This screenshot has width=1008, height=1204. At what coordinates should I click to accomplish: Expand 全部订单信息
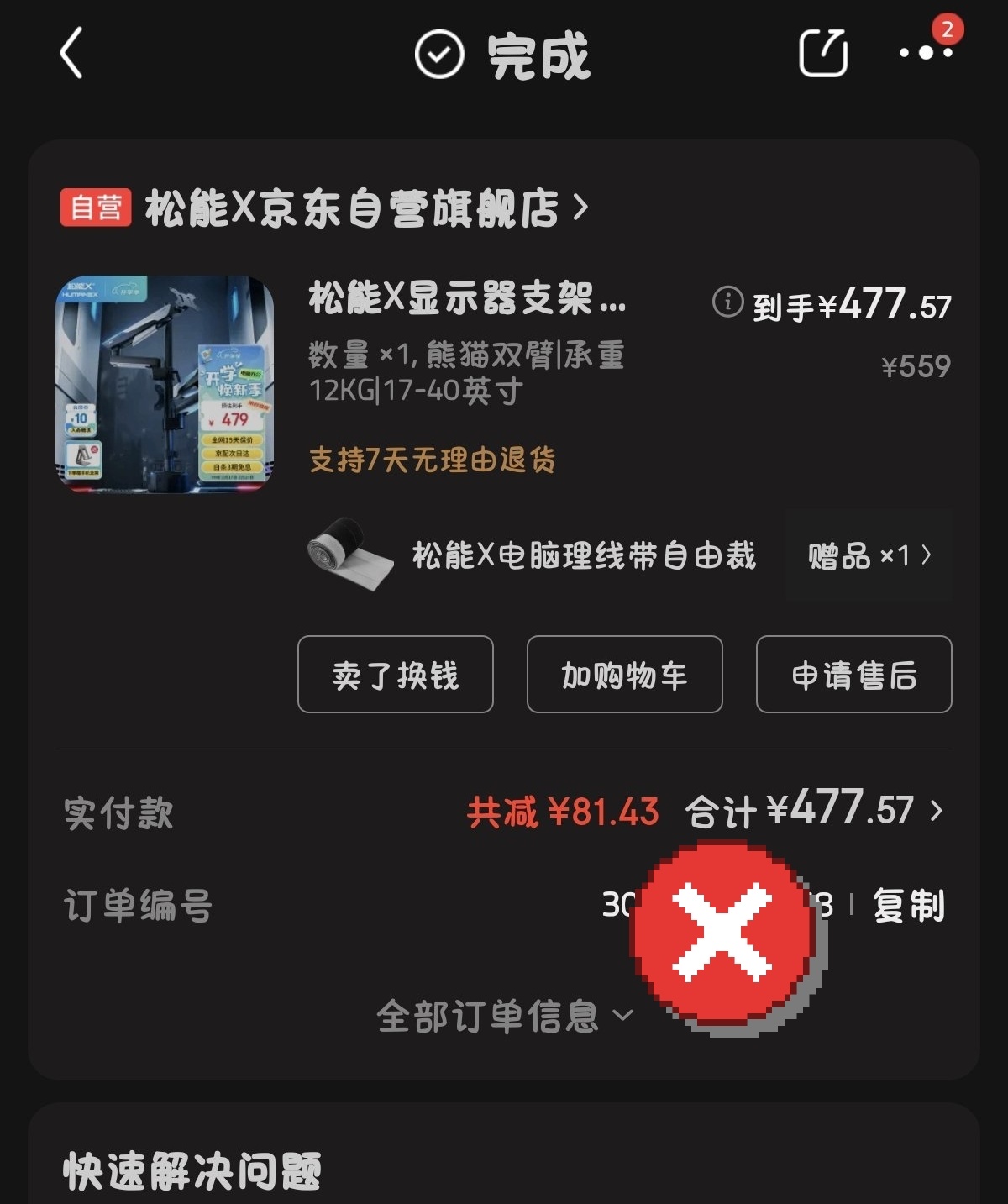[504, 1017]
